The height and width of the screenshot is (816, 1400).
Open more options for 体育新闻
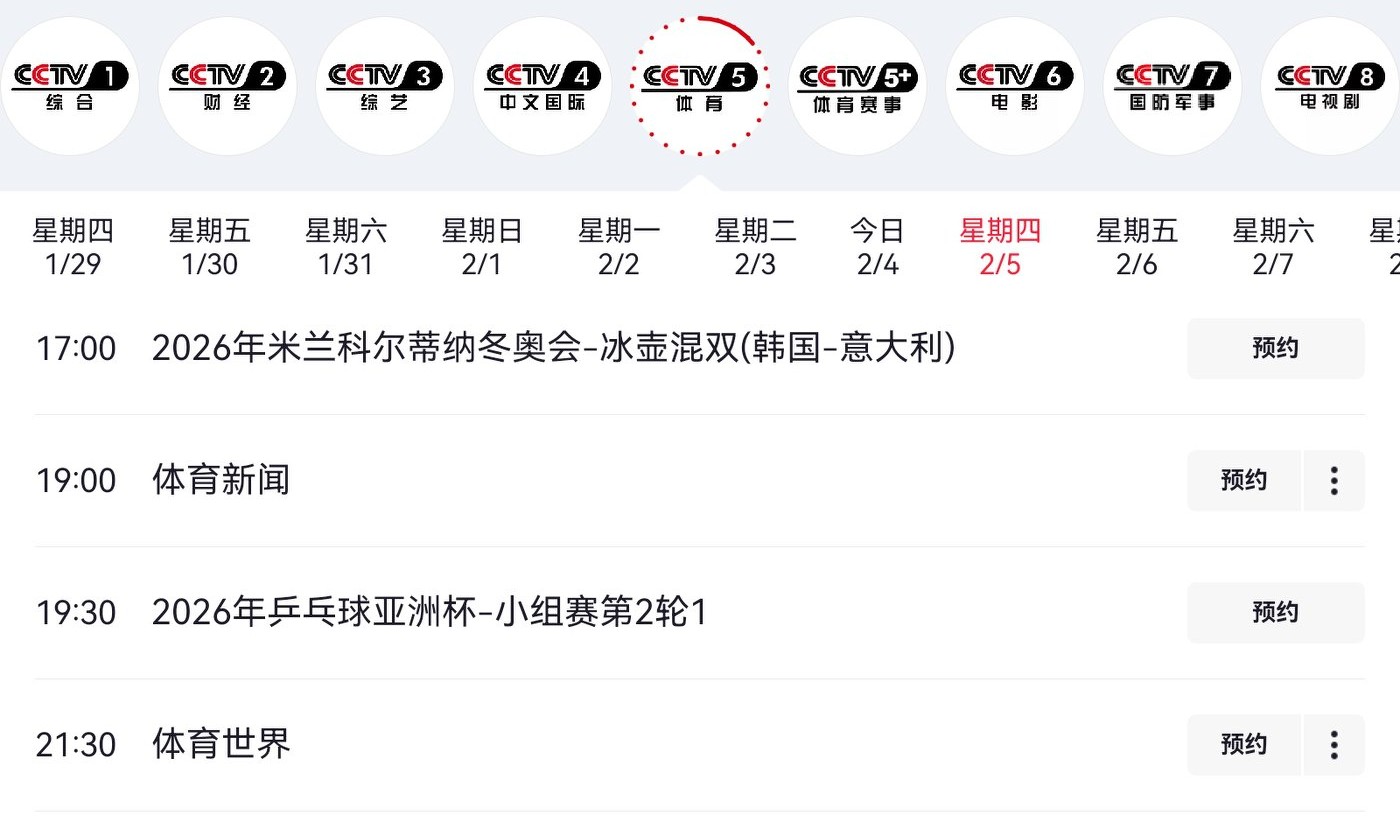pyautogui.click(x=1334, y=480)
